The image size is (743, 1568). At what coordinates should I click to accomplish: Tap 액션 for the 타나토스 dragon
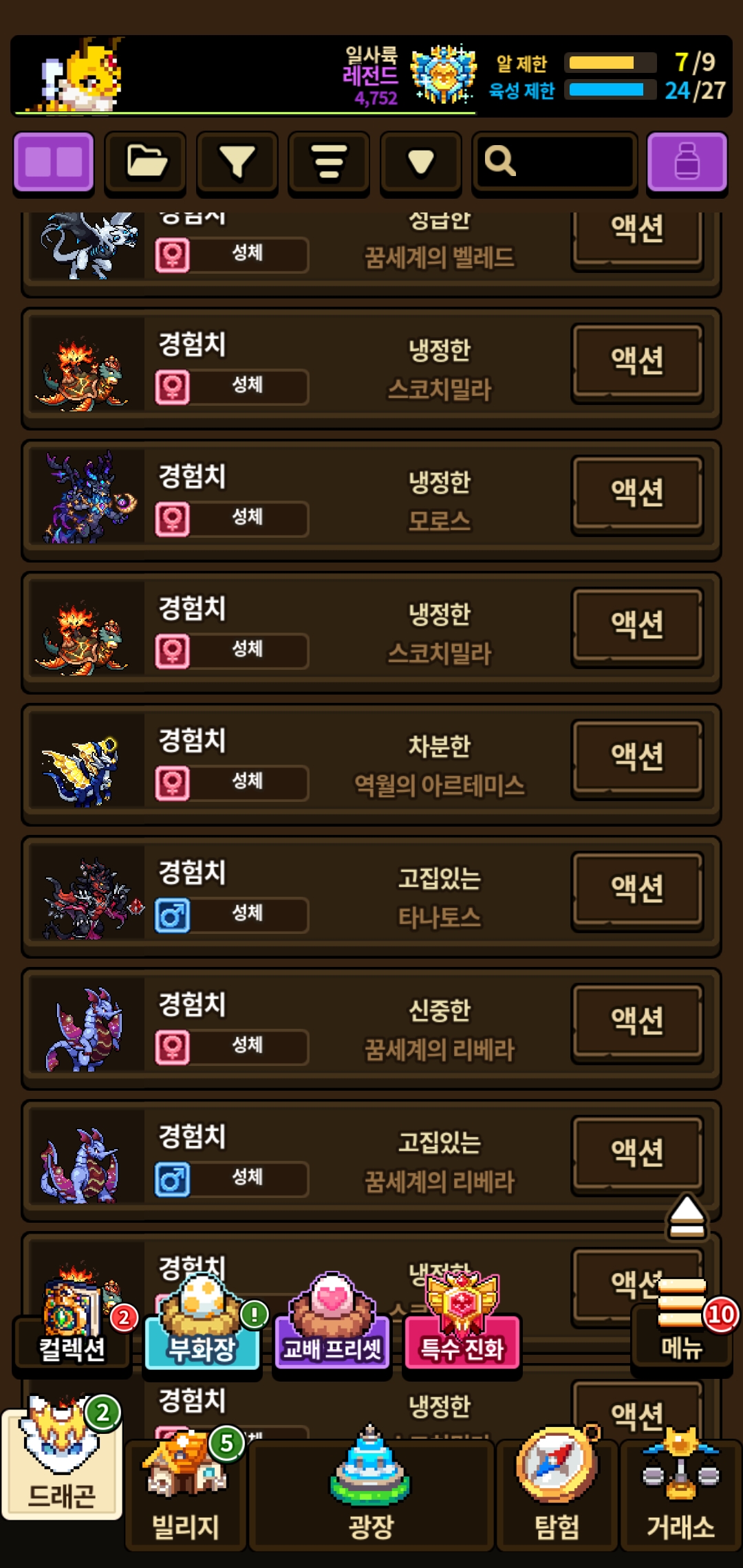(637, 889)
